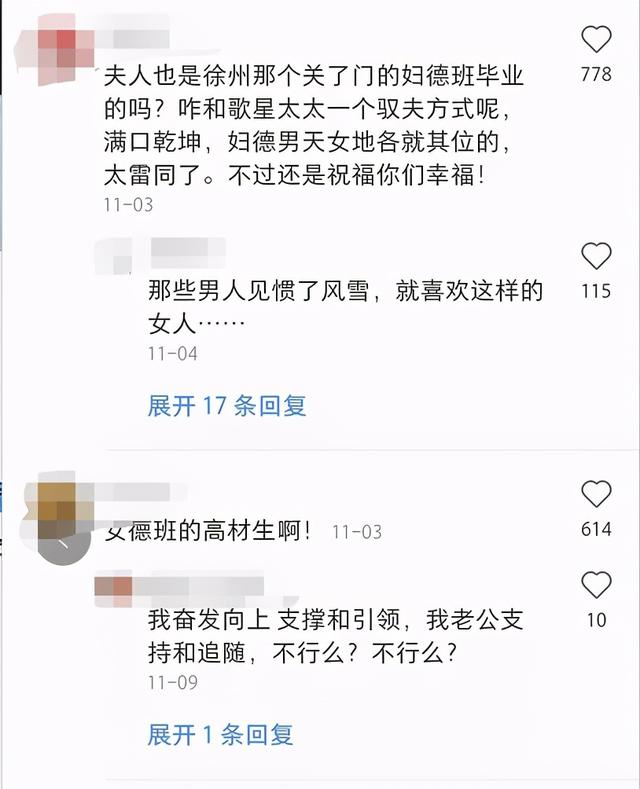Open avatar of the 我奋发向上 replier

pyautogui.click(x=113, y=590)
